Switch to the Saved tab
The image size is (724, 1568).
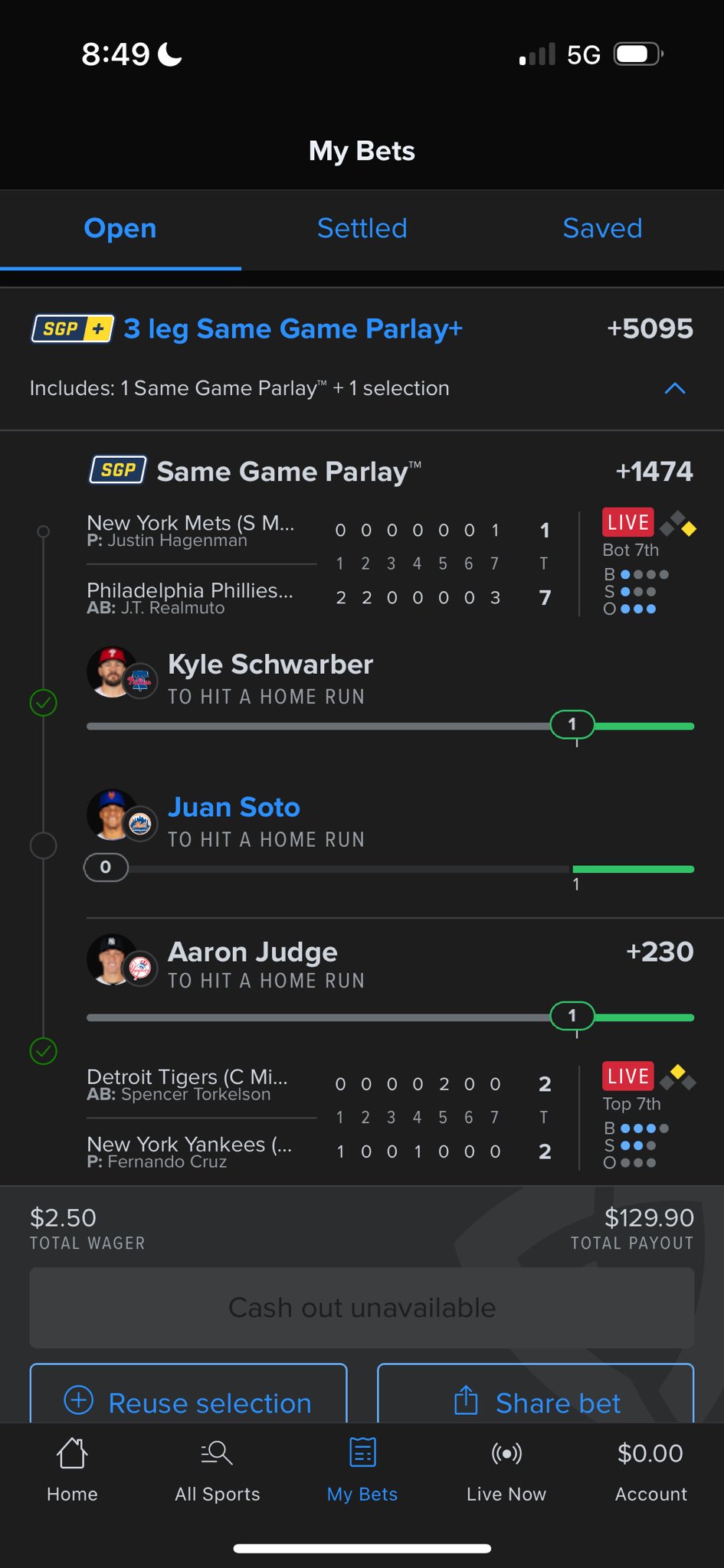(x=602, y=228)
